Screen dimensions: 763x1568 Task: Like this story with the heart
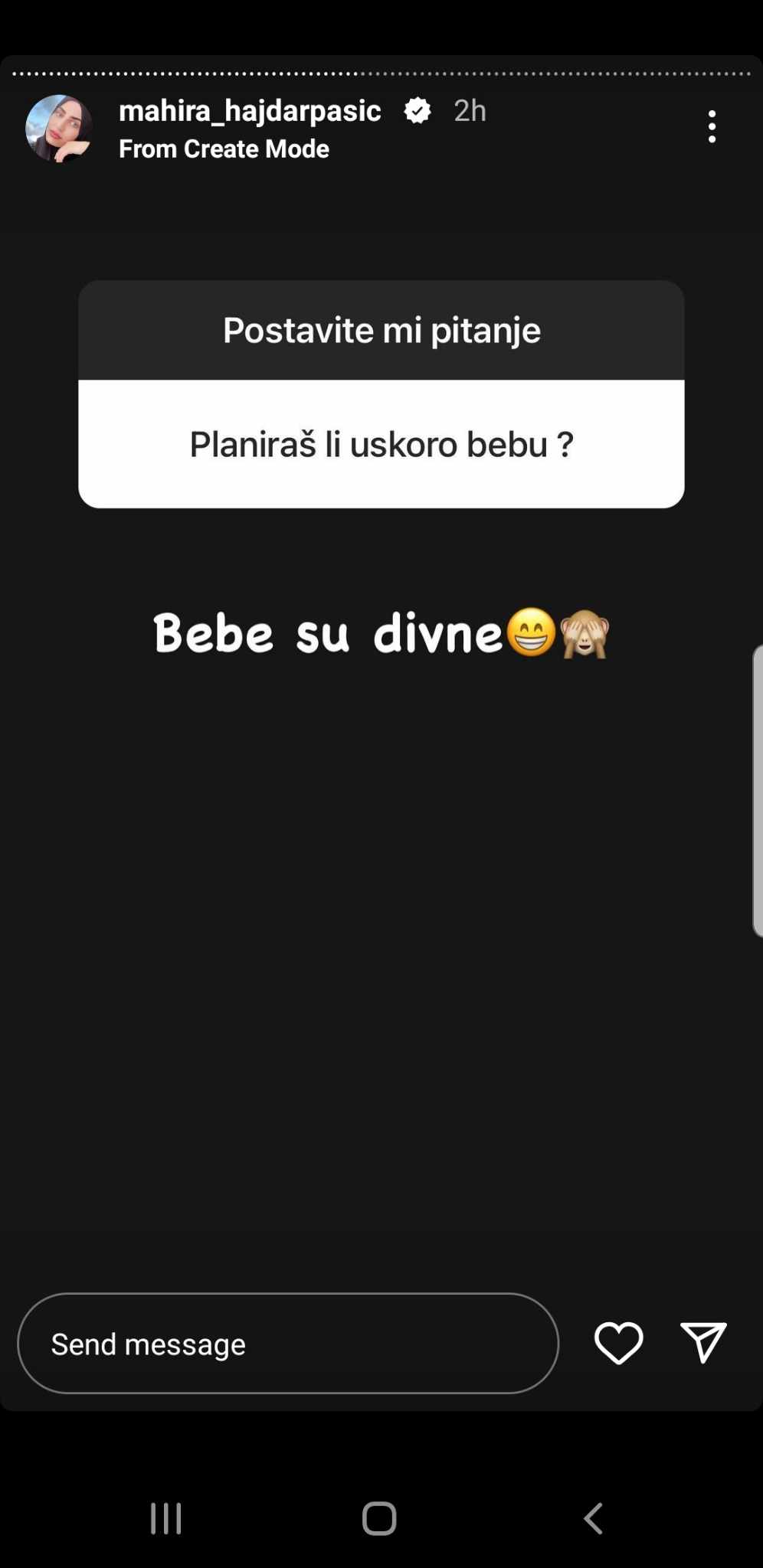pos(618,1342)
